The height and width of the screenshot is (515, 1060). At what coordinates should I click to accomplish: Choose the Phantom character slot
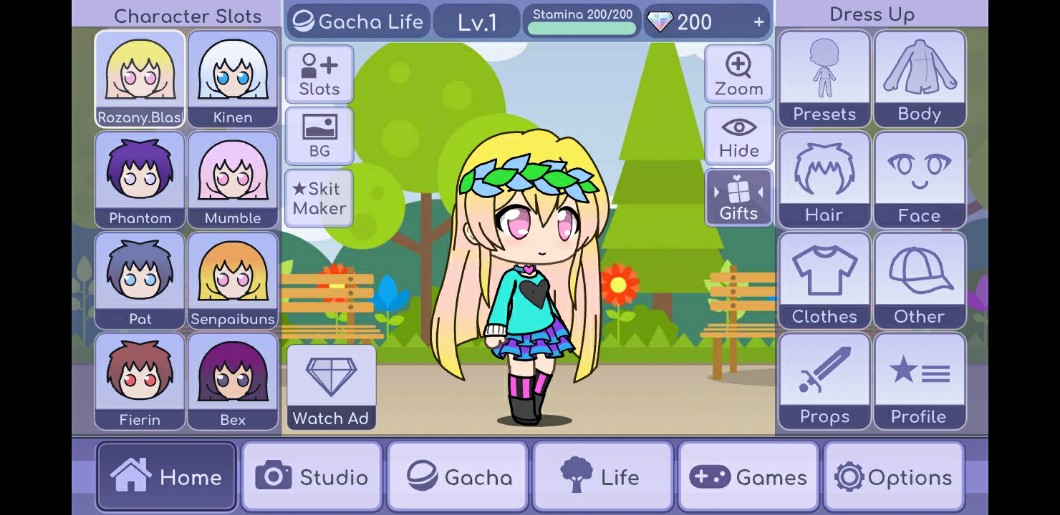pos(140,180)
